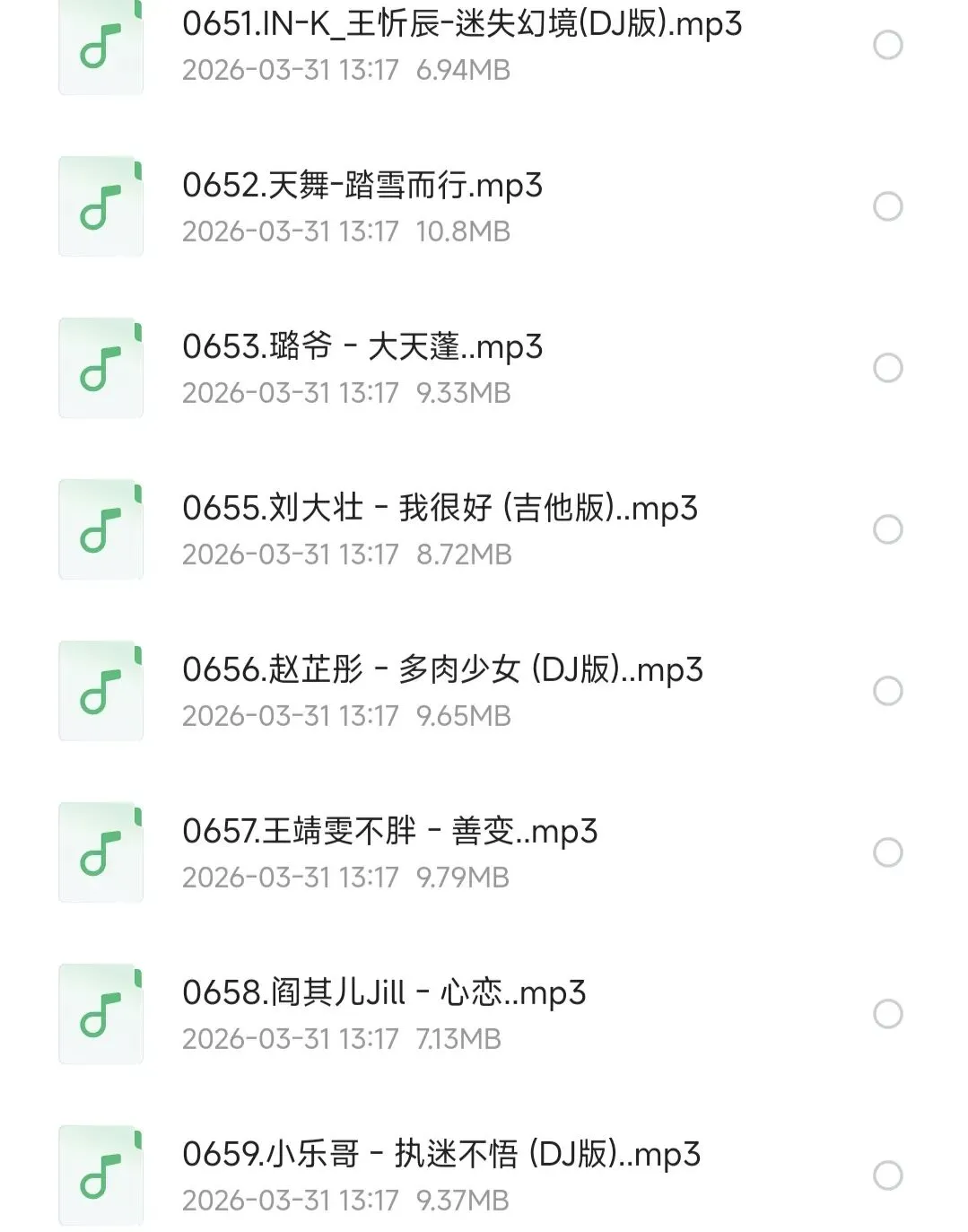968x1232 pixels.
Task: Open 0658.阎其儿Jill - 心恋
Action: (x=384, y=994)
